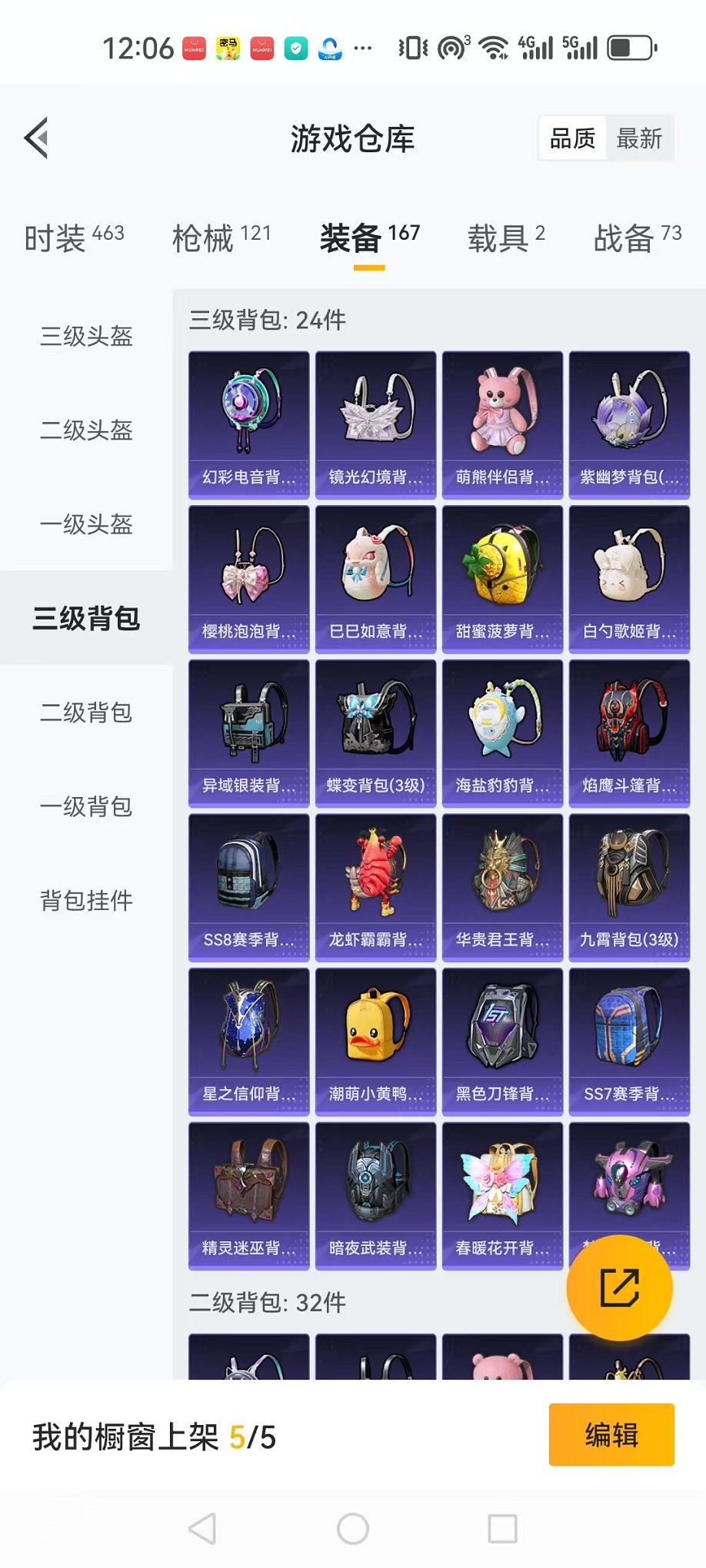Open the 甜蜜菠萝背包 item
This screenshot has width=706, height=1568.
point(502,580)
